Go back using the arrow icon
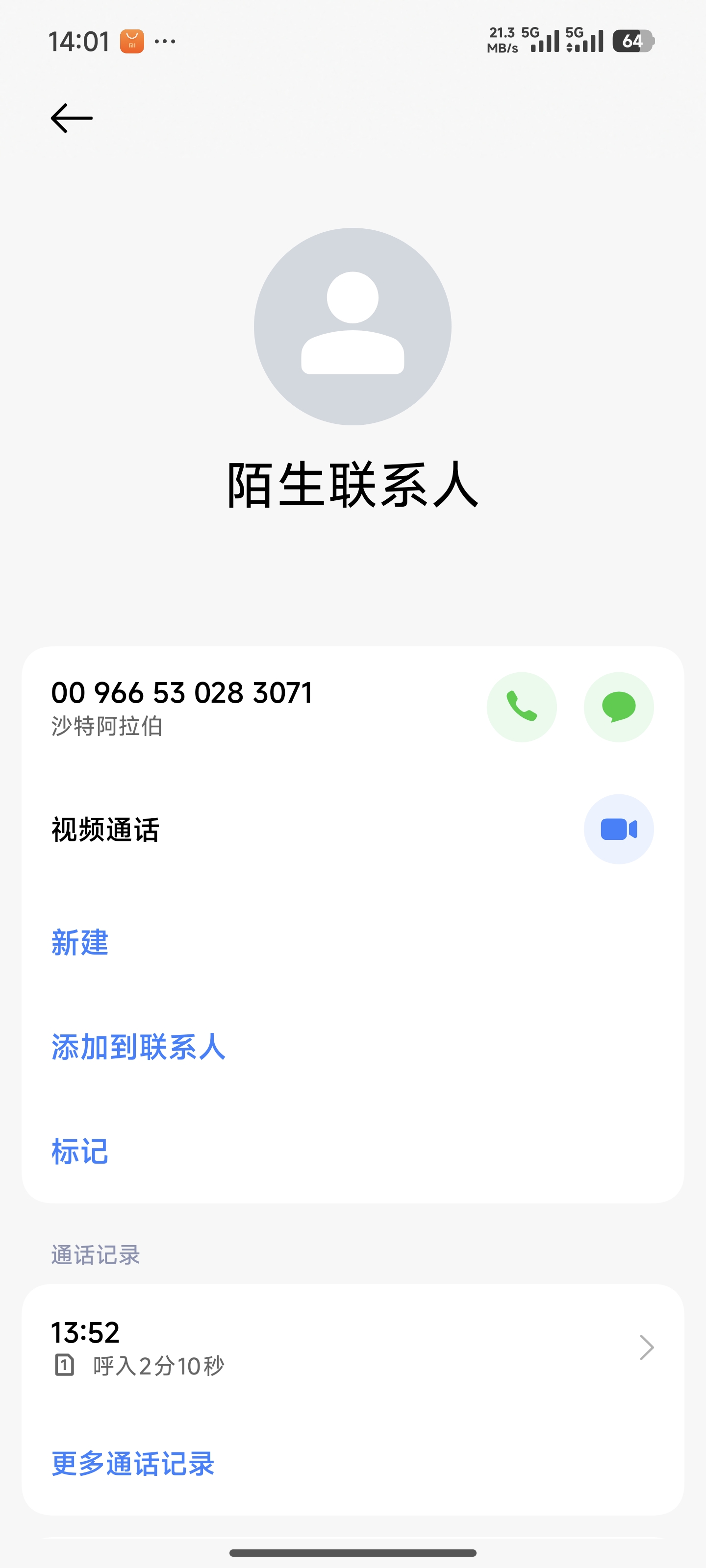Image resolution: width=706 pixels, height=1568 pixels. 71,118
